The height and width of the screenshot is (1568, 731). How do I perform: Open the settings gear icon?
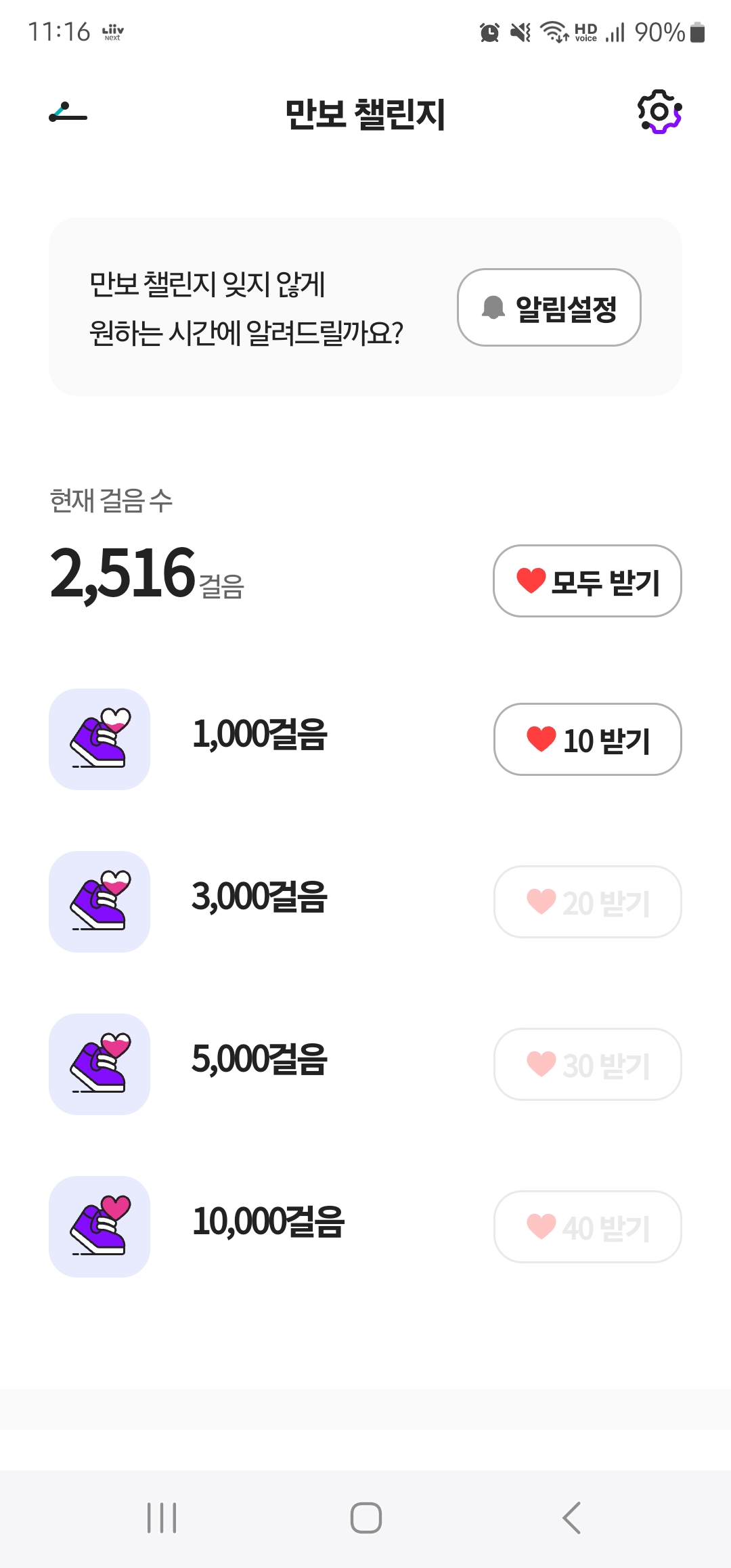pos(659,112)
